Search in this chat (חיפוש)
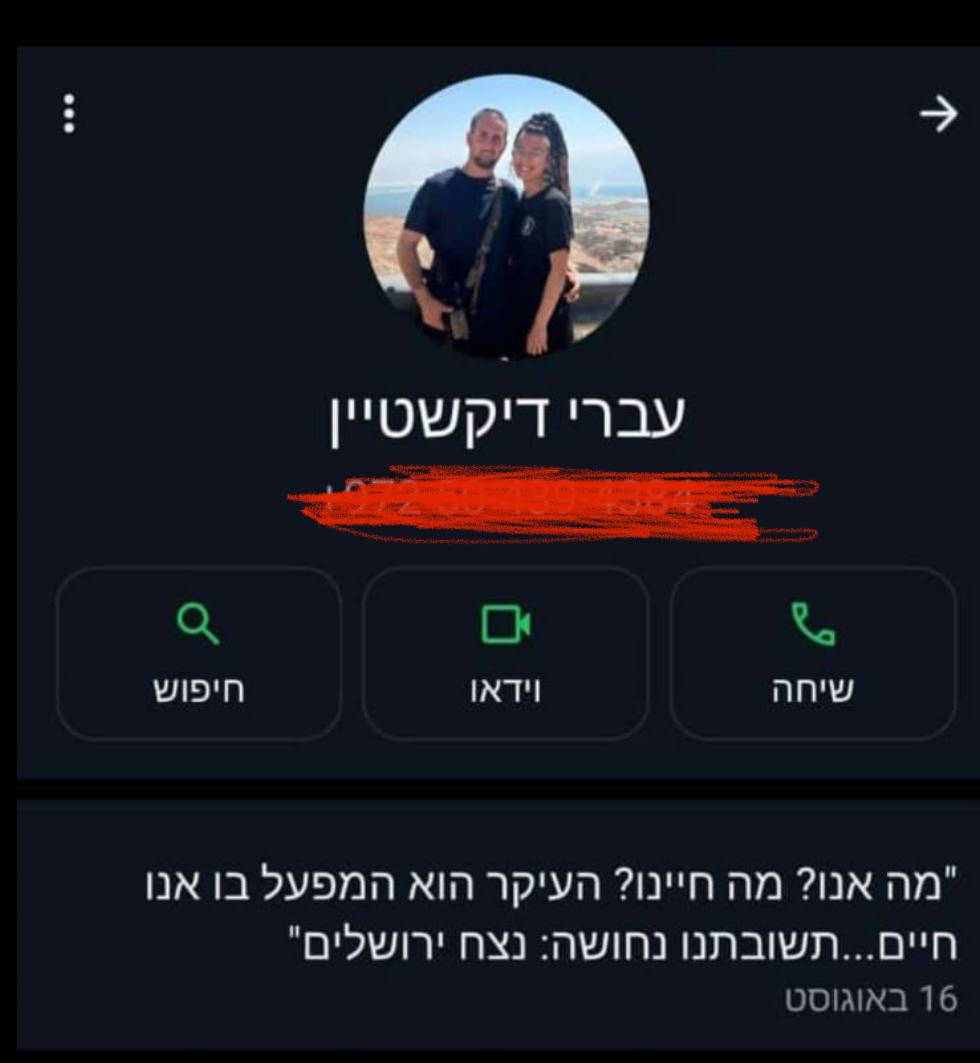980x1063 pixels. tap(198, 654)
